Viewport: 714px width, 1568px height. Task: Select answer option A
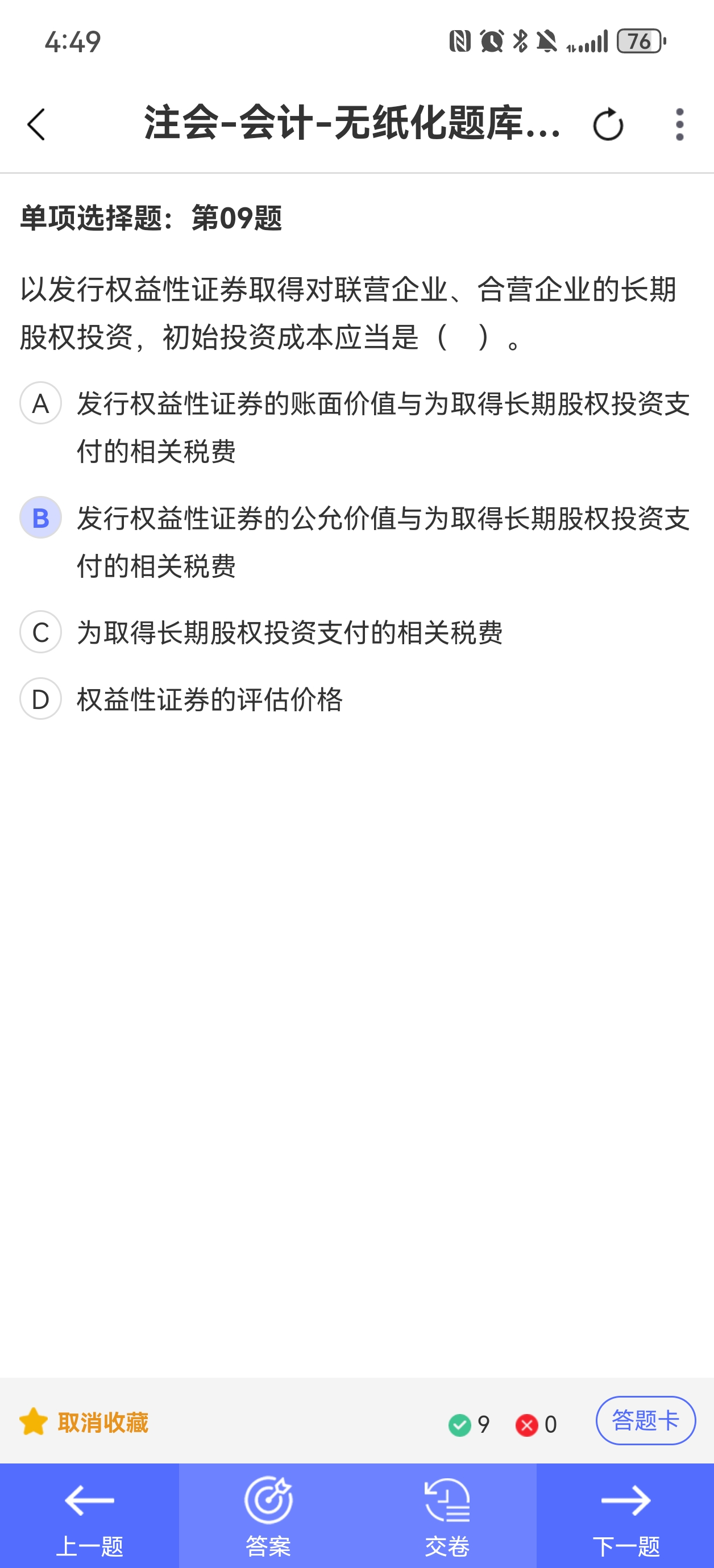coord(41,403)
